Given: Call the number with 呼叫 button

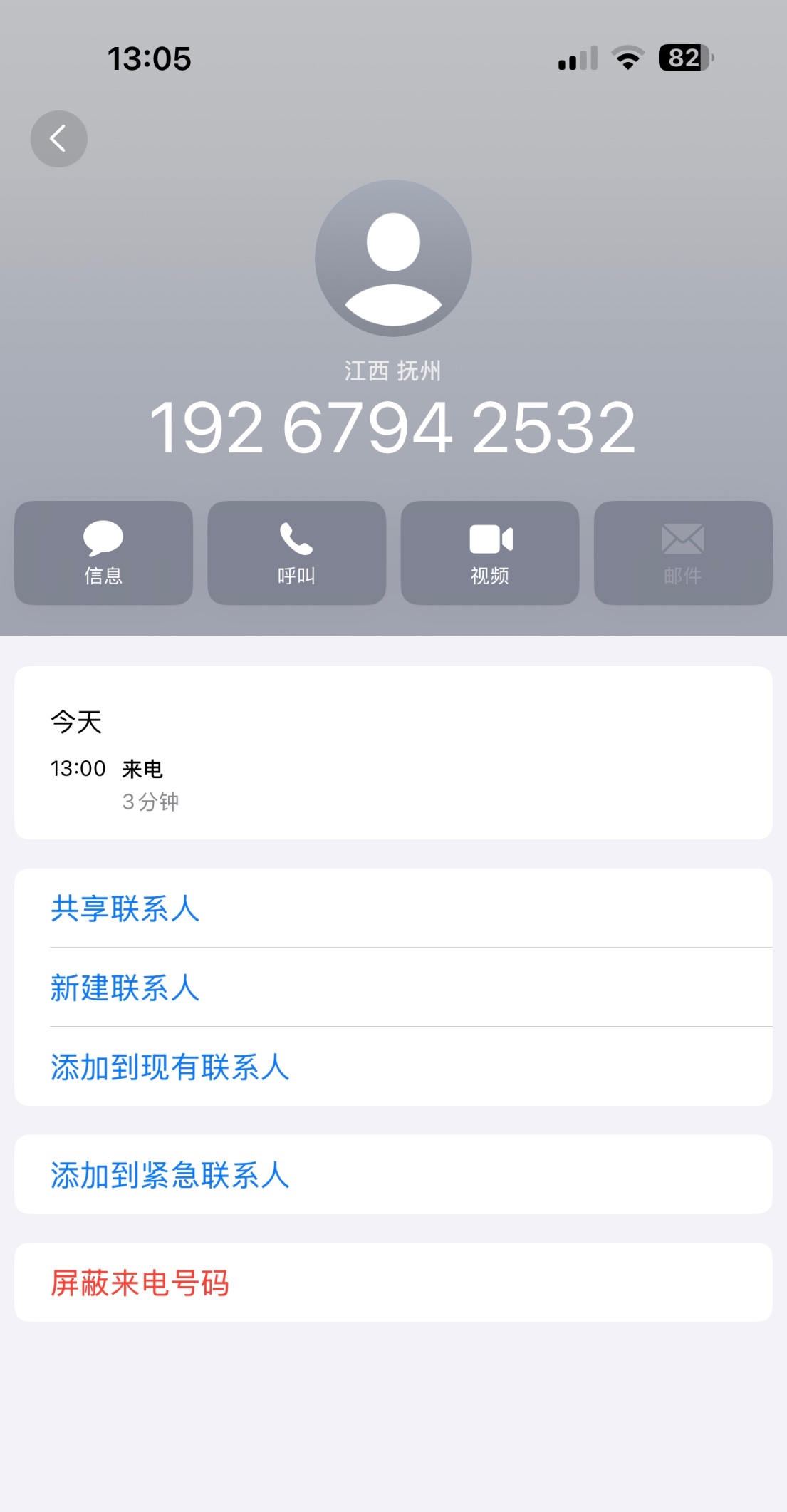Looking at the screenshot, I should [296, 553].
